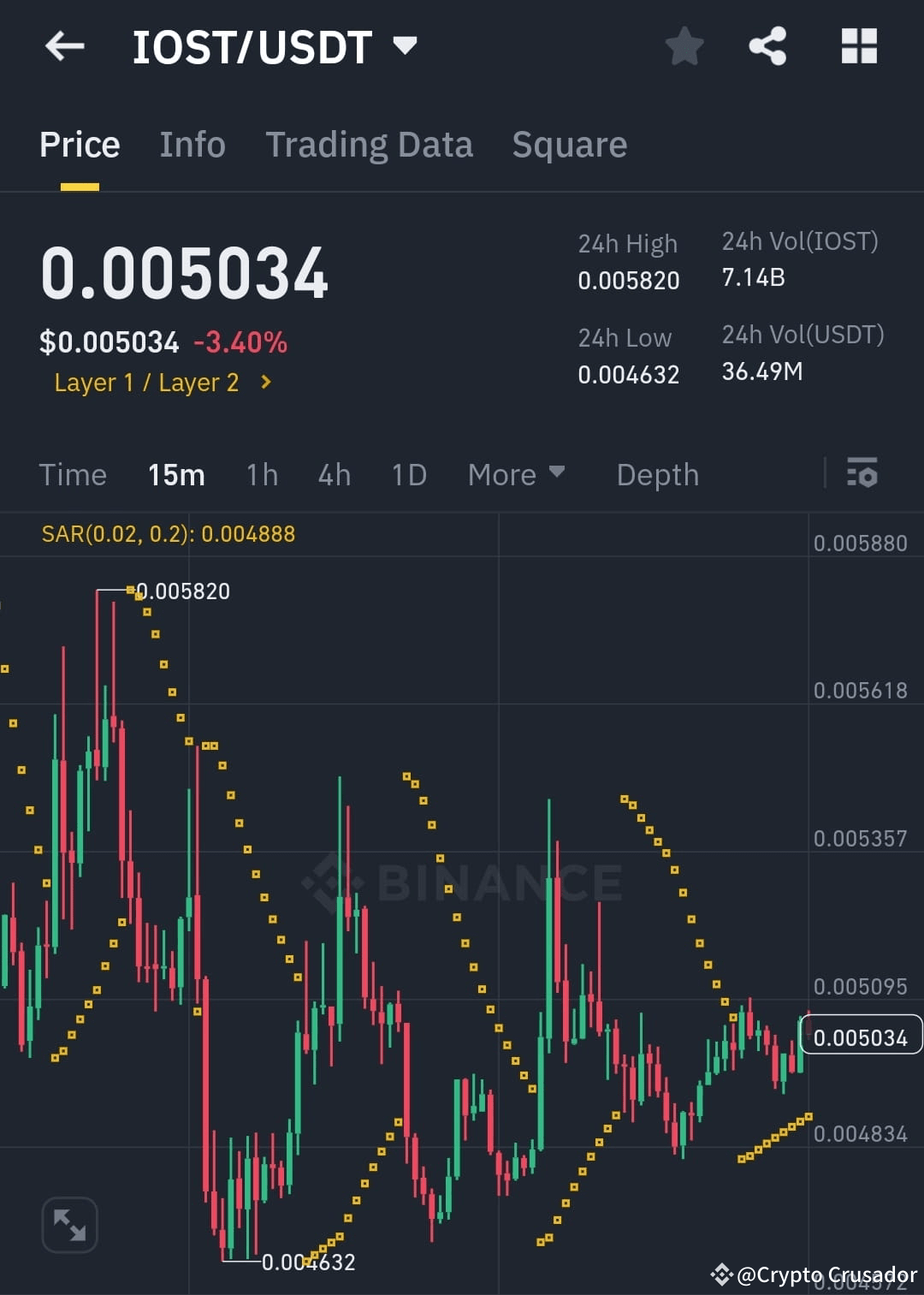Open the Layer 1 / Layer 2 chevron

click(265, 383)
